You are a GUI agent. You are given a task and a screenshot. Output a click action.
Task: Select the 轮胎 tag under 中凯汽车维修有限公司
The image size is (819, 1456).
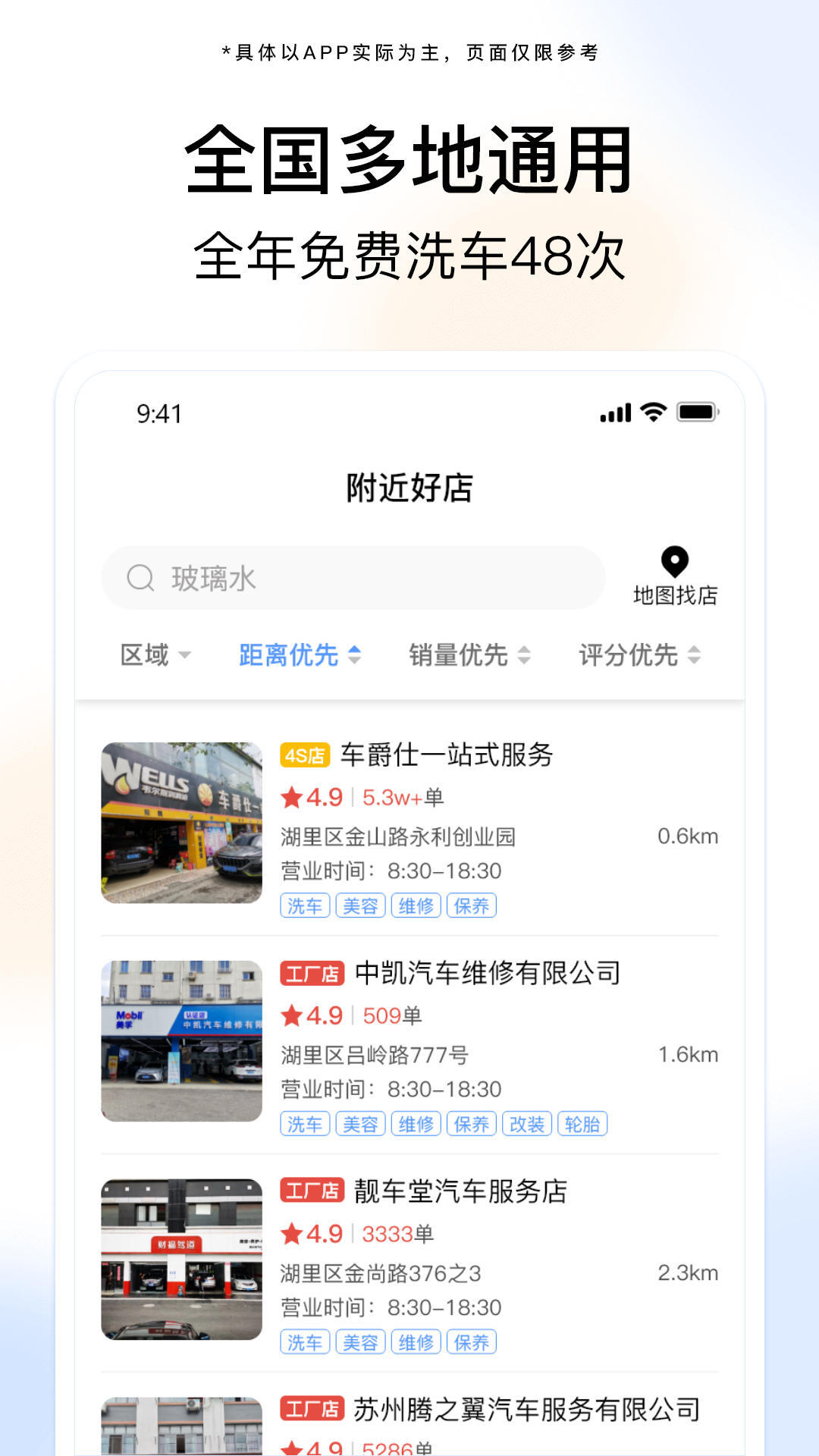[x=584, y=1124]
